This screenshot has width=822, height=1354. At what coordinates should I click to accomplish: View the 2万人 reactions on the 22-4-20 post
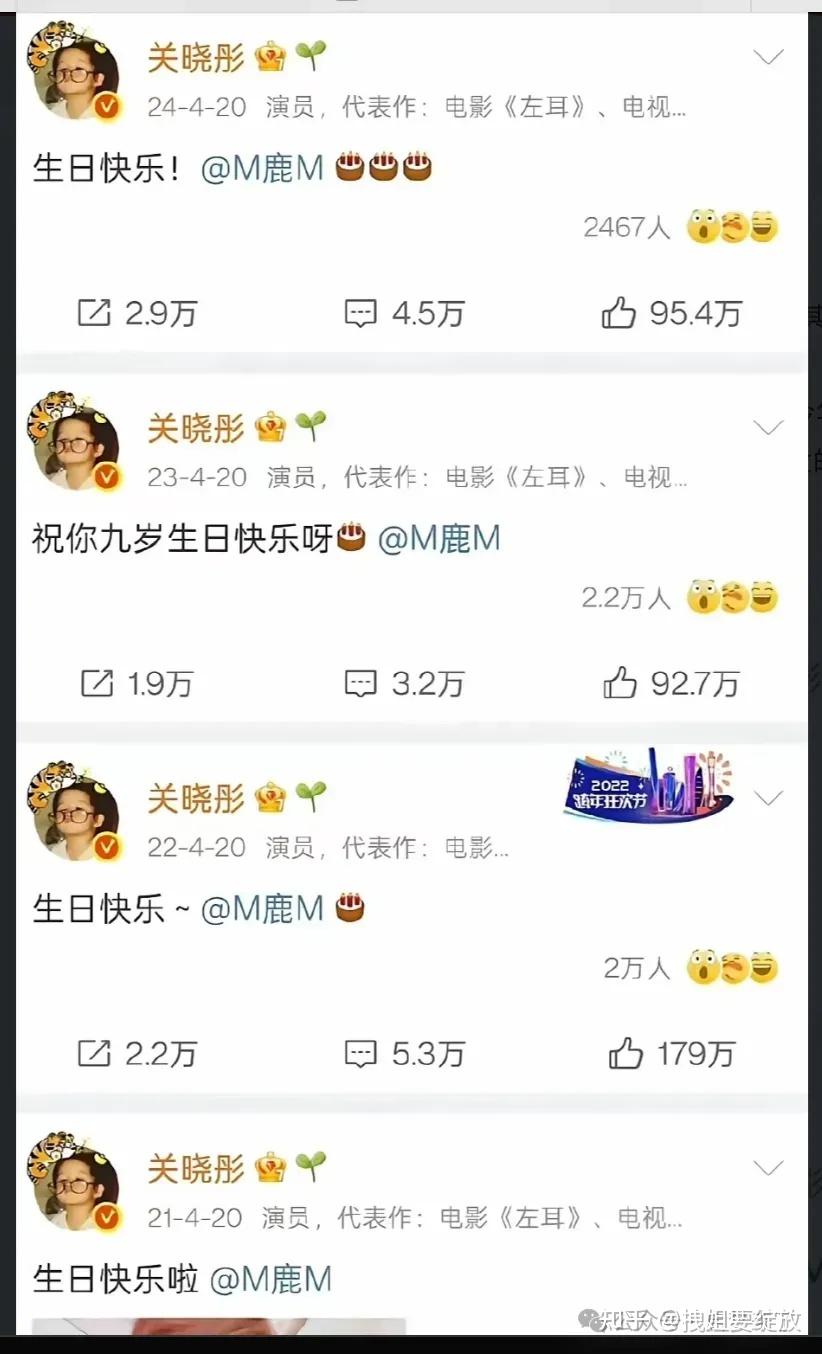(x=690, y=968)
